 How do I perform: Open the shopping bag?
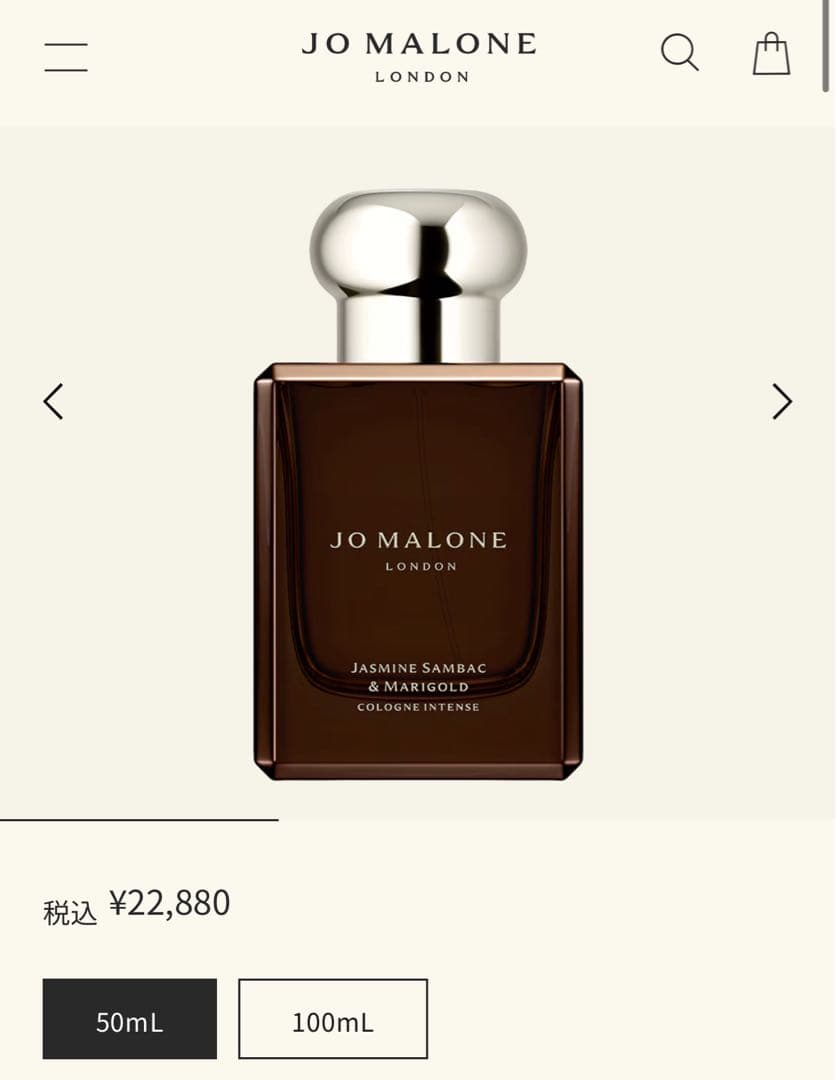[x=771, y=53]
